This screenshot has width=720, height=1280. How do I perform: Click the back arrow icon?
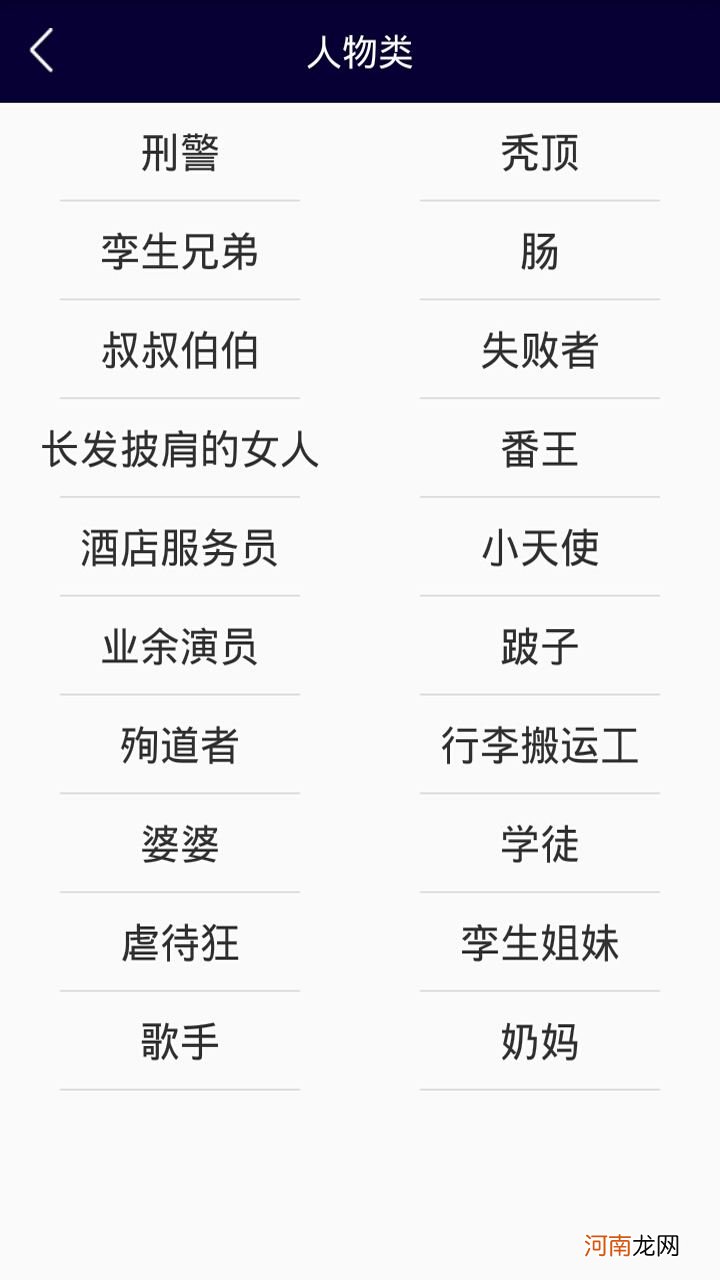40,50
